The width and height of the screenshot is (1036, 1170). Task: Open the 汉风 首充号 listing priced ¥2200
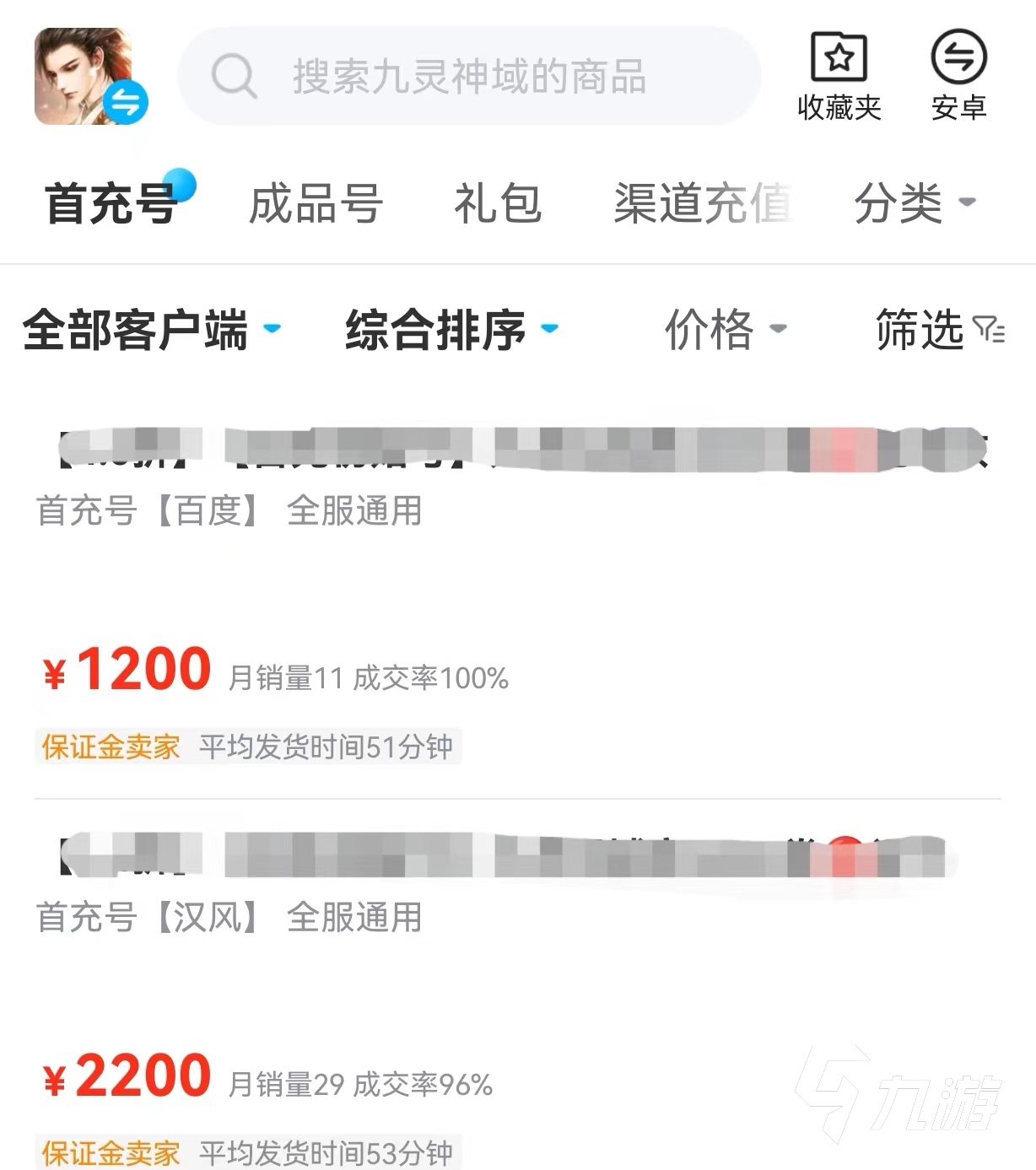click(x=516, y=995)
